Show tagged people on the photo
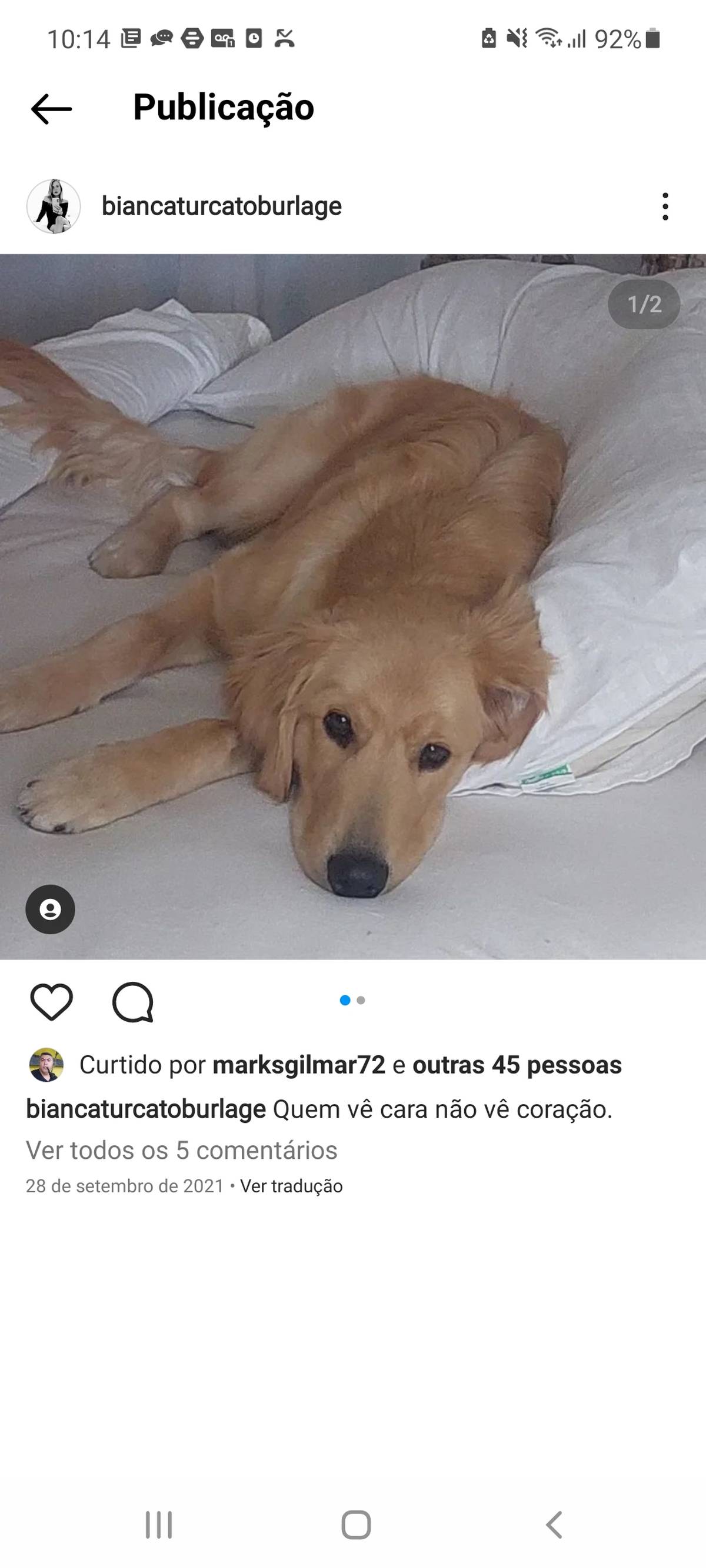The height and width of the screenshot is (1568, 706). pyautogui.click(x=50, y=910)
